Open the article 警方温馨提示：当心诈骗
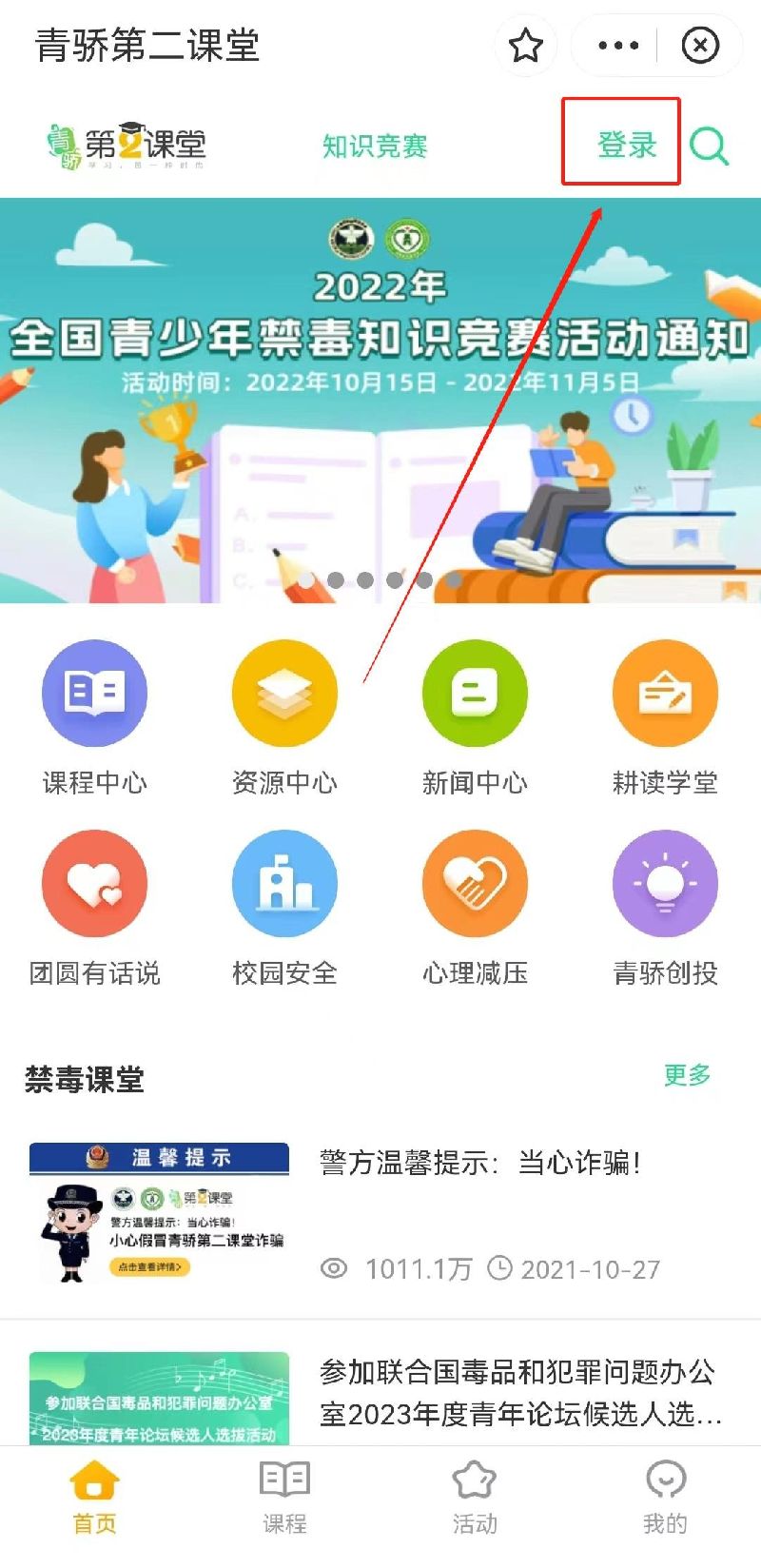This screenshot has width=761, height=1568. pyautogui.click(x=479, y=1163)
